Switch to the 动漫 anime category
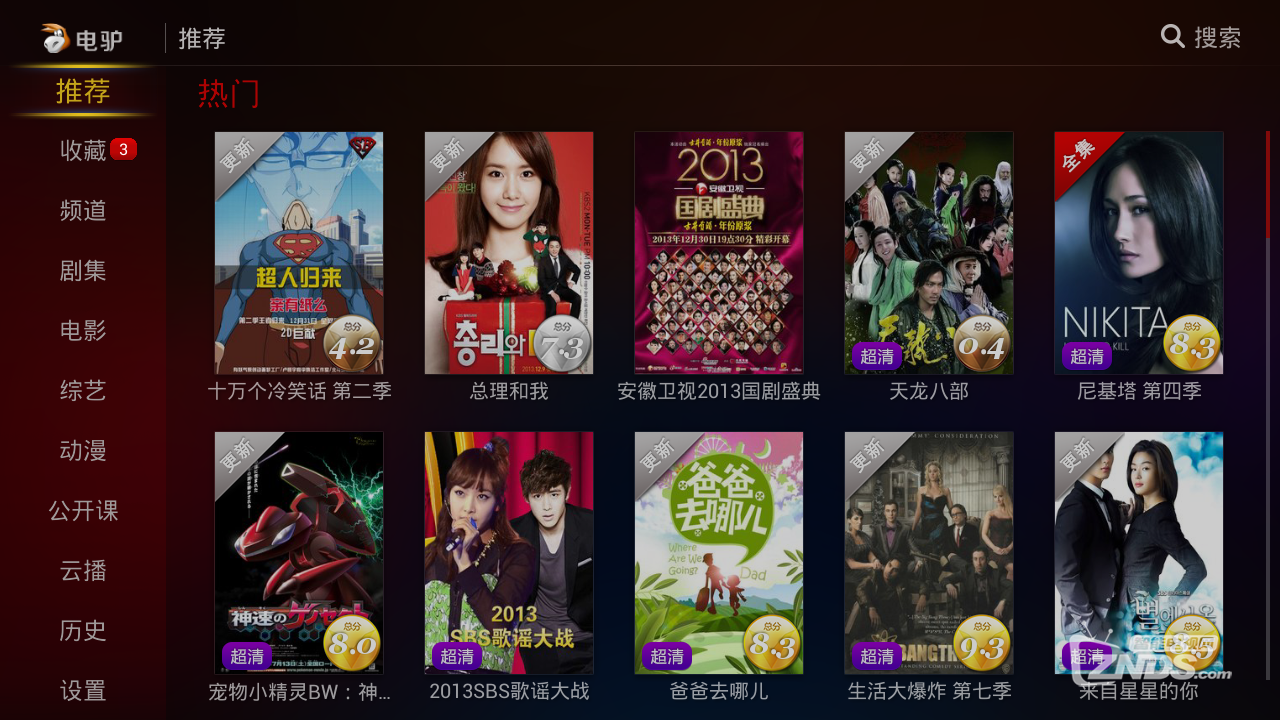This screenshot has height=720, width=1280. click(x=83, y=451)
